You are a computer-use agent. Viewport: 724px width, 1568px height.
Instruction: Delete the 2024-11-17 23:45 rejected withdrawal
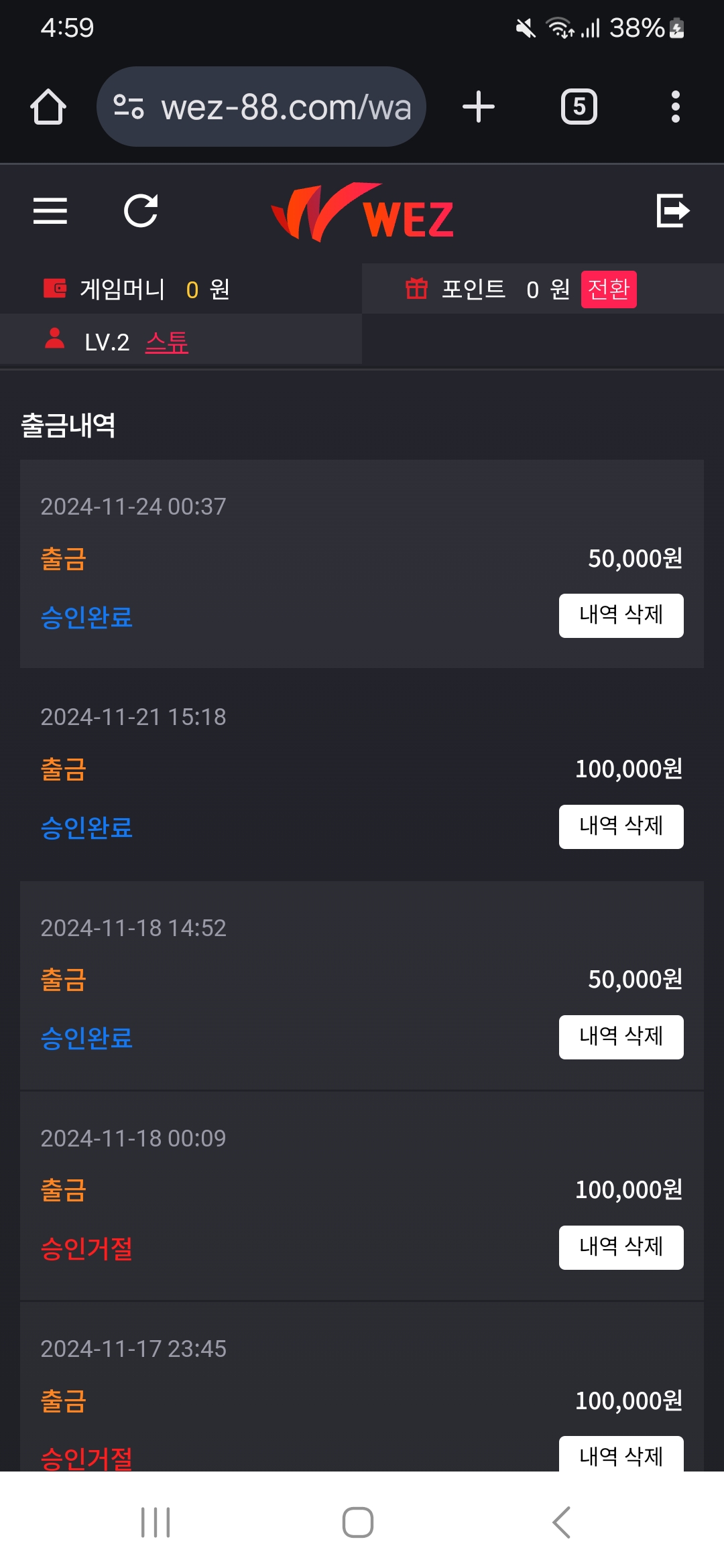tap(621, 1454)
